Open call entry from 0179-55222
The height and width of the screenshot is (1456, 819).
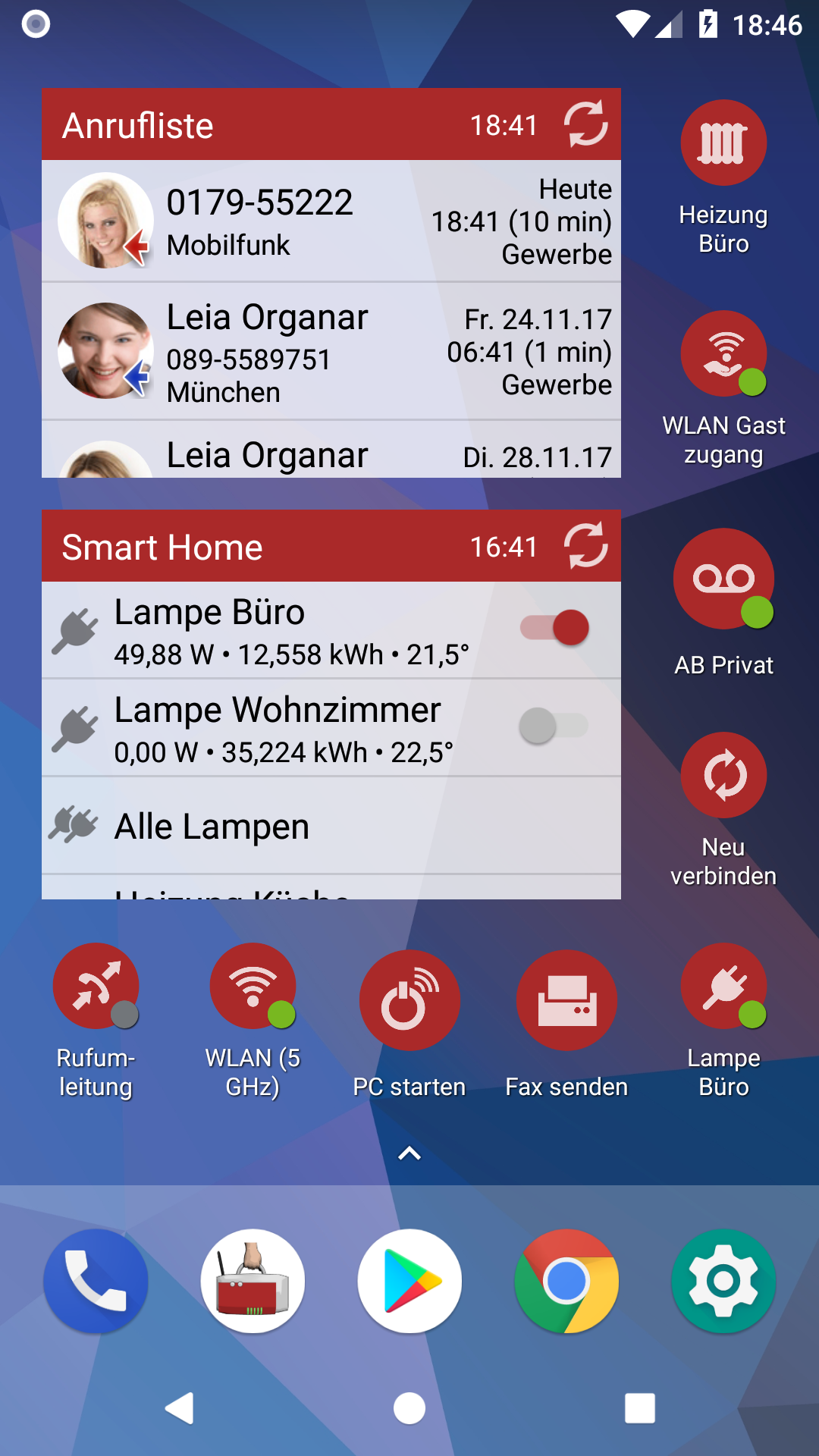[331, 221]
